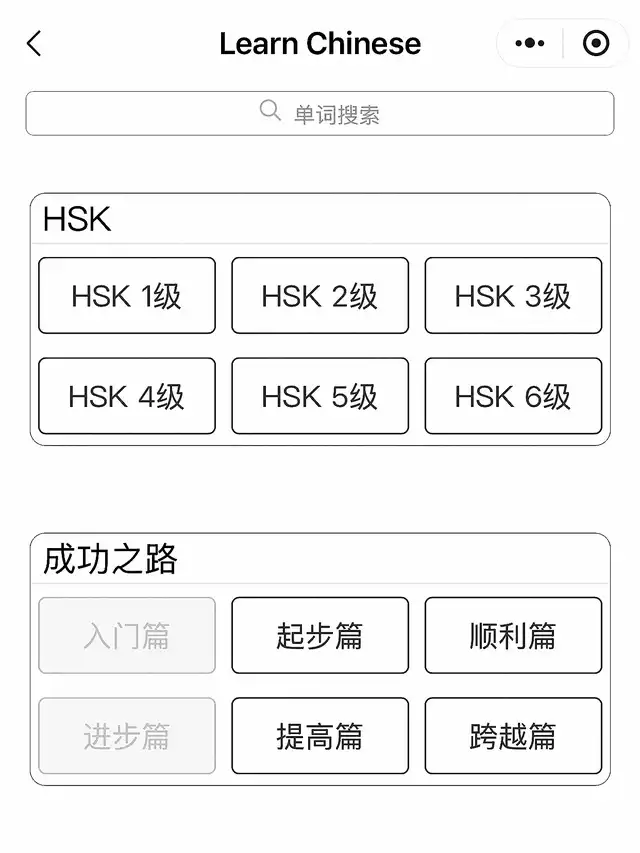Choose HSK 3级
This screenshot has height=853, width=640.
[513, 296]
